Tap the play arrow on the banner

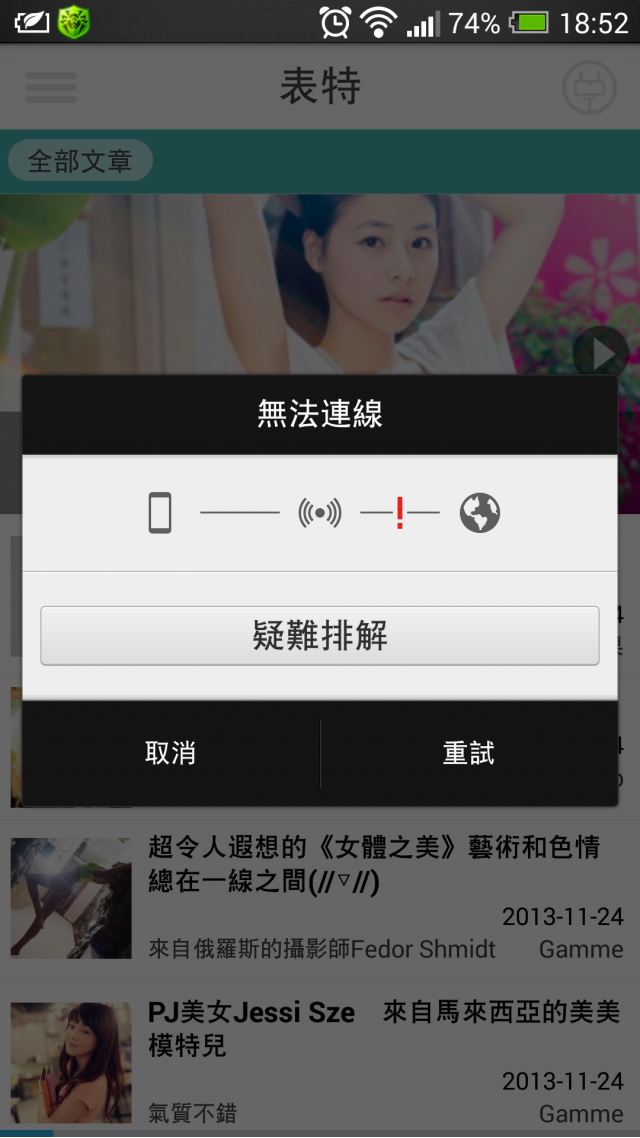point(601,354)
